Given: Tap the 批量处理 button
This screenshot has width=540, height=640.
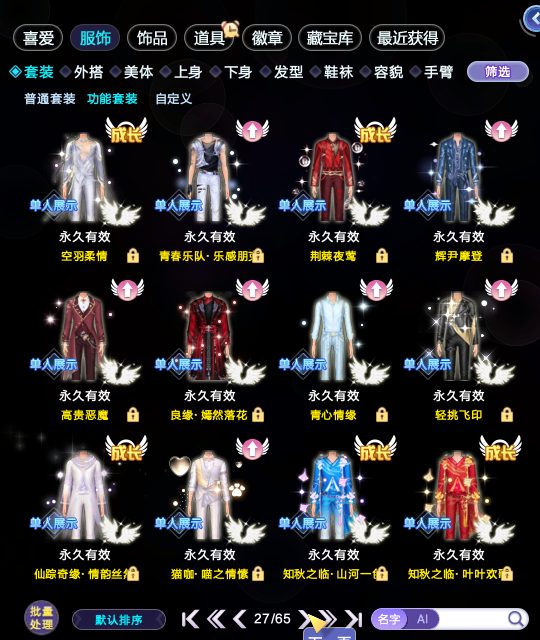Looking at the screenshot, I should pos(41,618).
